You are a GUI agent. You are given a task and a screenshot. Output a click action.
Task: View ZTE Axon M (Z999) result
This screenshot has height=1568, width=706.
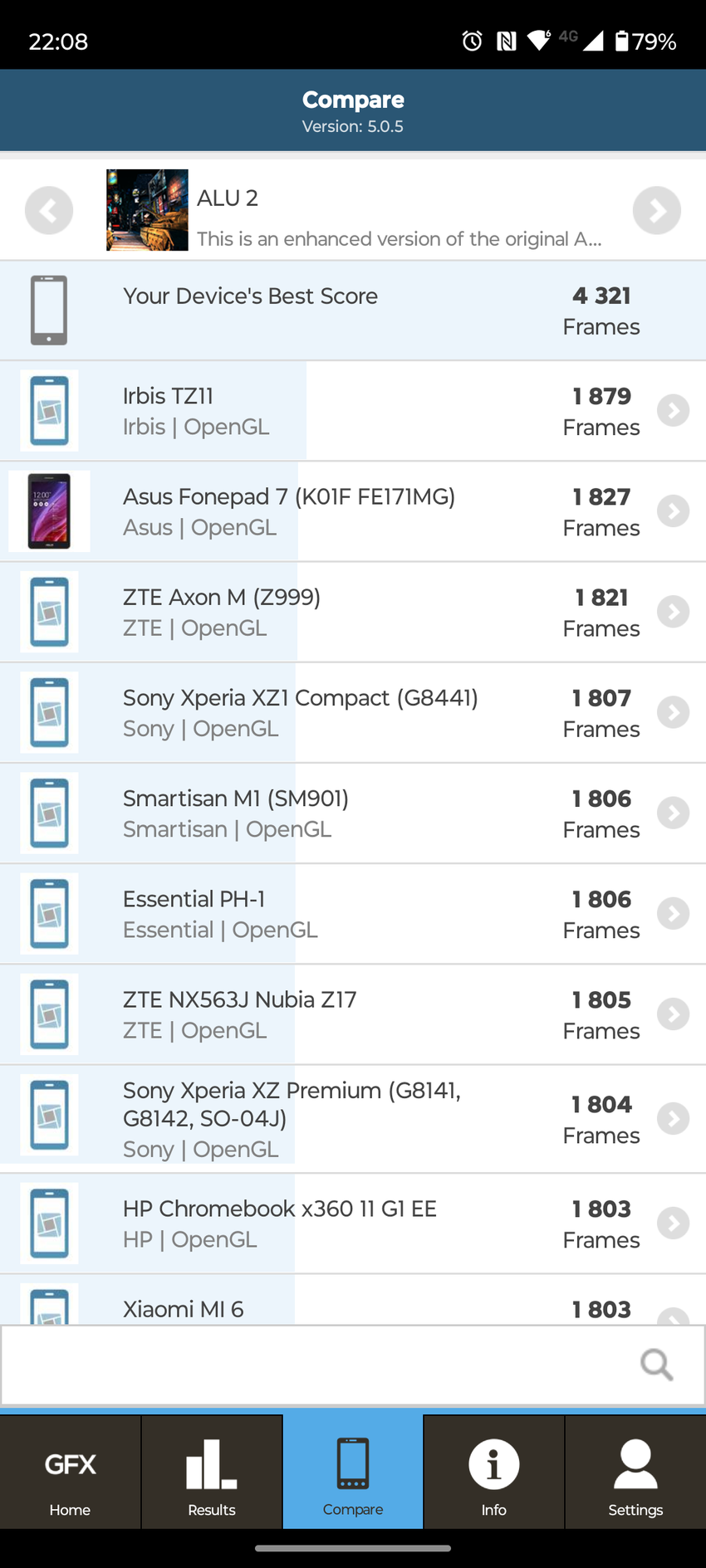pos(353,612)
